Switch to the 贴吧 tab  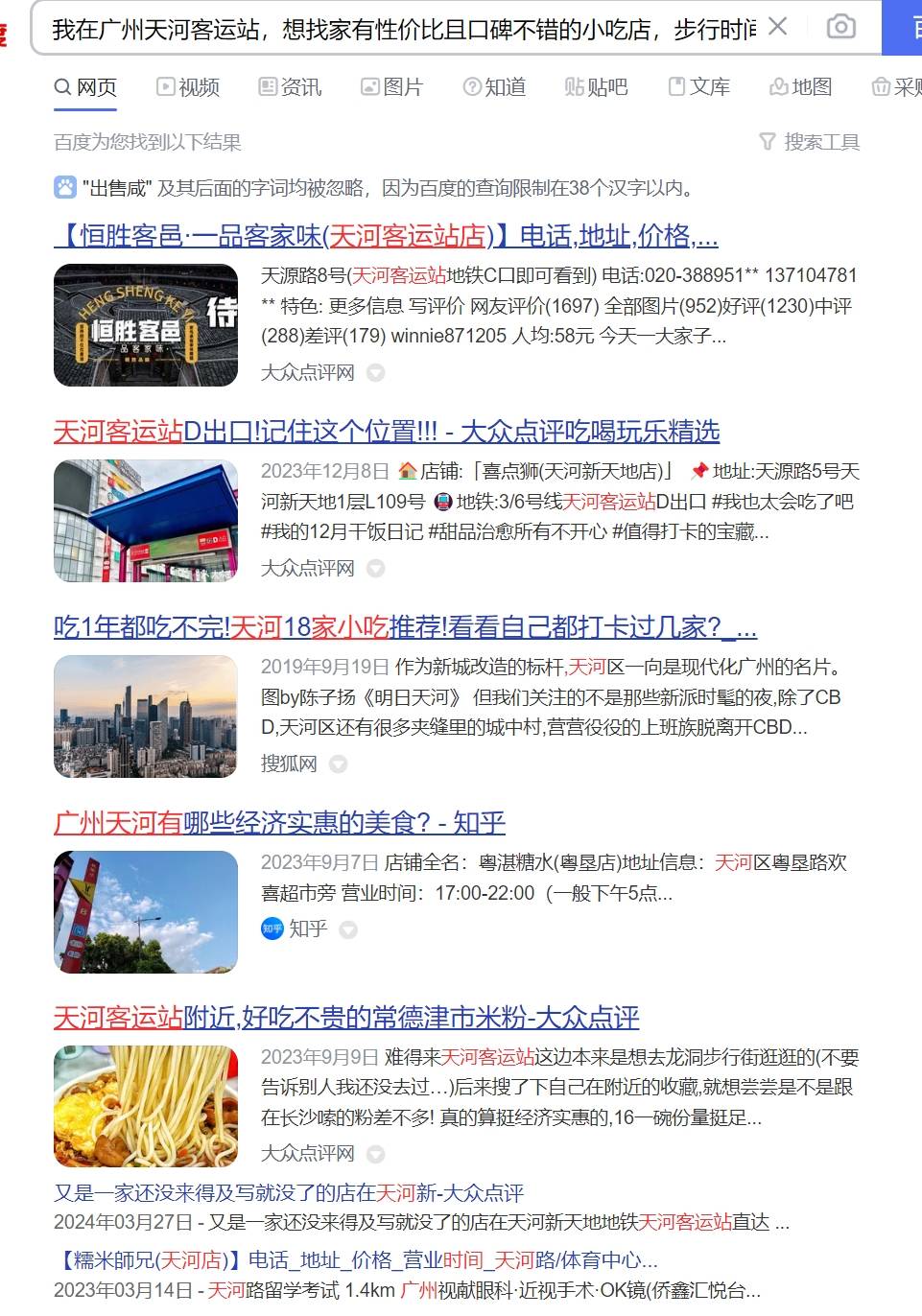596,87
